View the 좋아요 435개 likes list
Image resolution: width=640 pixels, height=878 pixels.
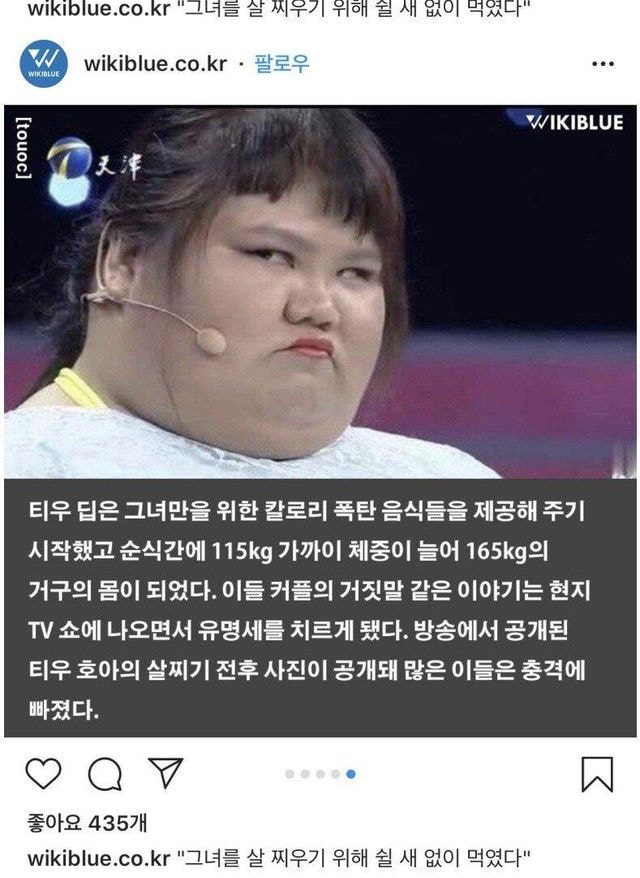(x=88, y=824)
